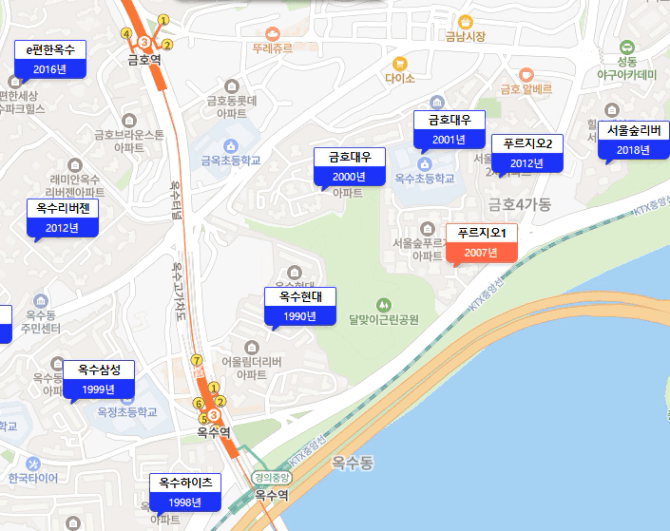Select the e편한옥수 2016년 apartment marker
The image size is (670, 531).
point(49,59)
